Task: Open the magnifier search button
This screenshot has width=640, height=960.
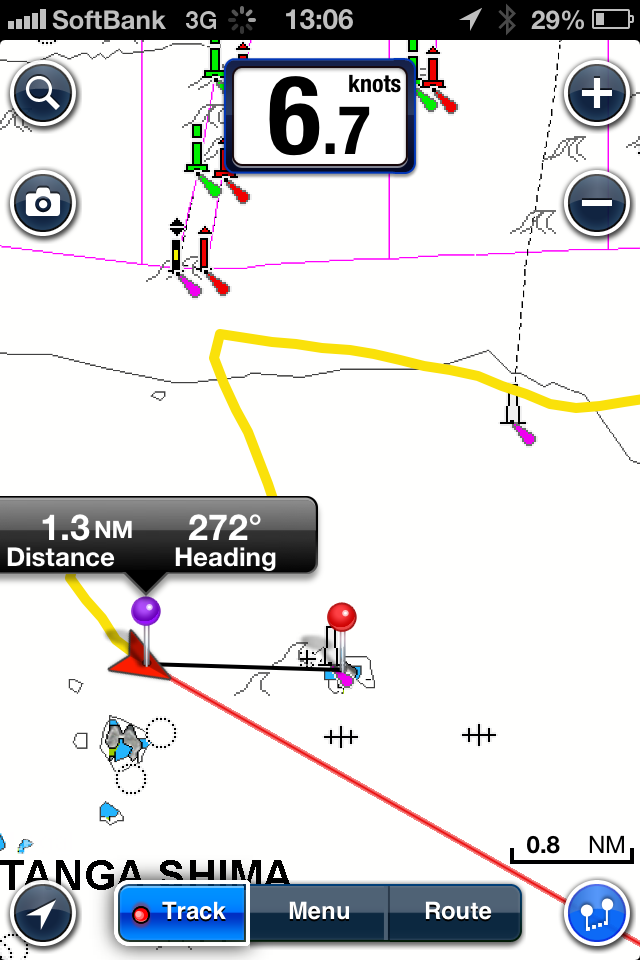Action: click(42, 95)
